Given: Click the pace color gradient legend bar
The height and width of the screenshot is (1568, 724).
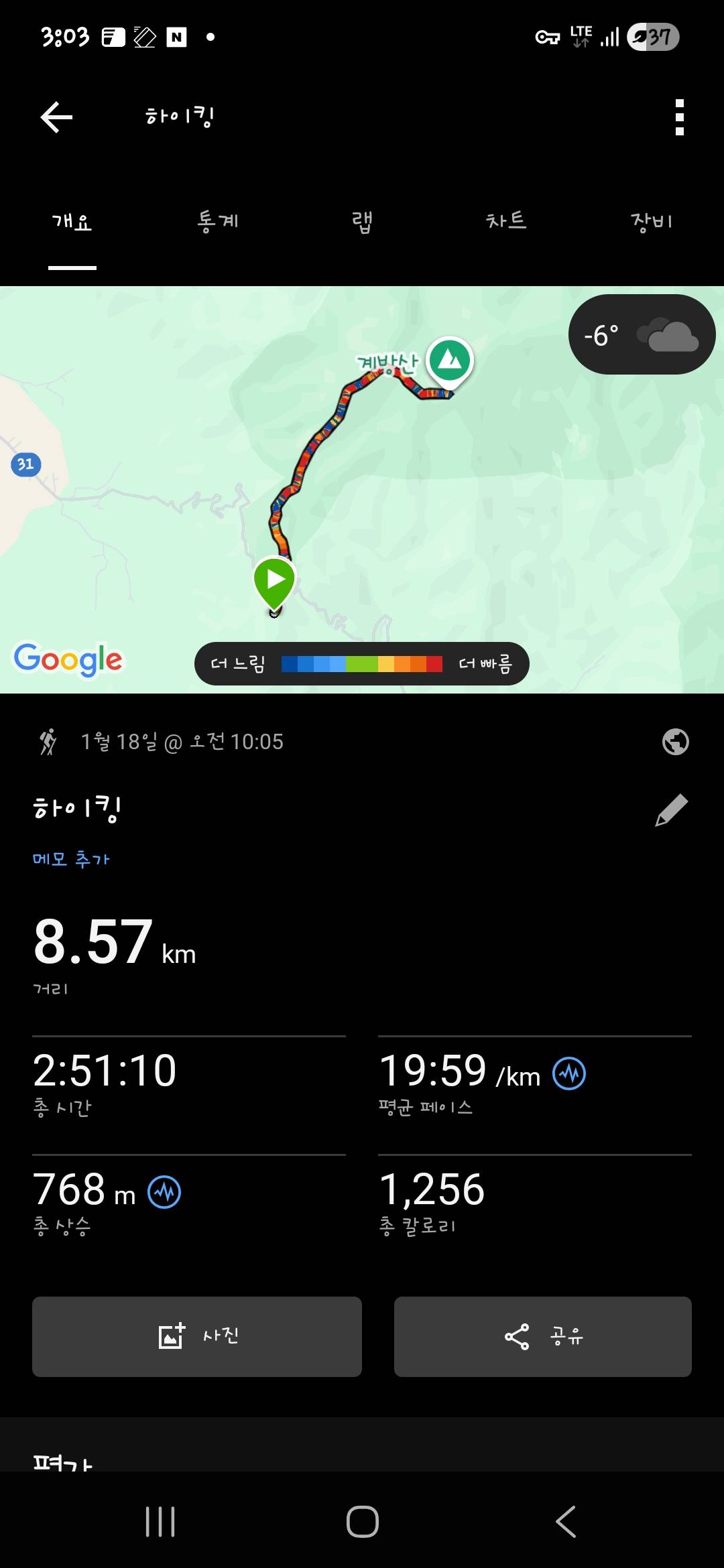Looking at the screenshot, I should (362, 664).
